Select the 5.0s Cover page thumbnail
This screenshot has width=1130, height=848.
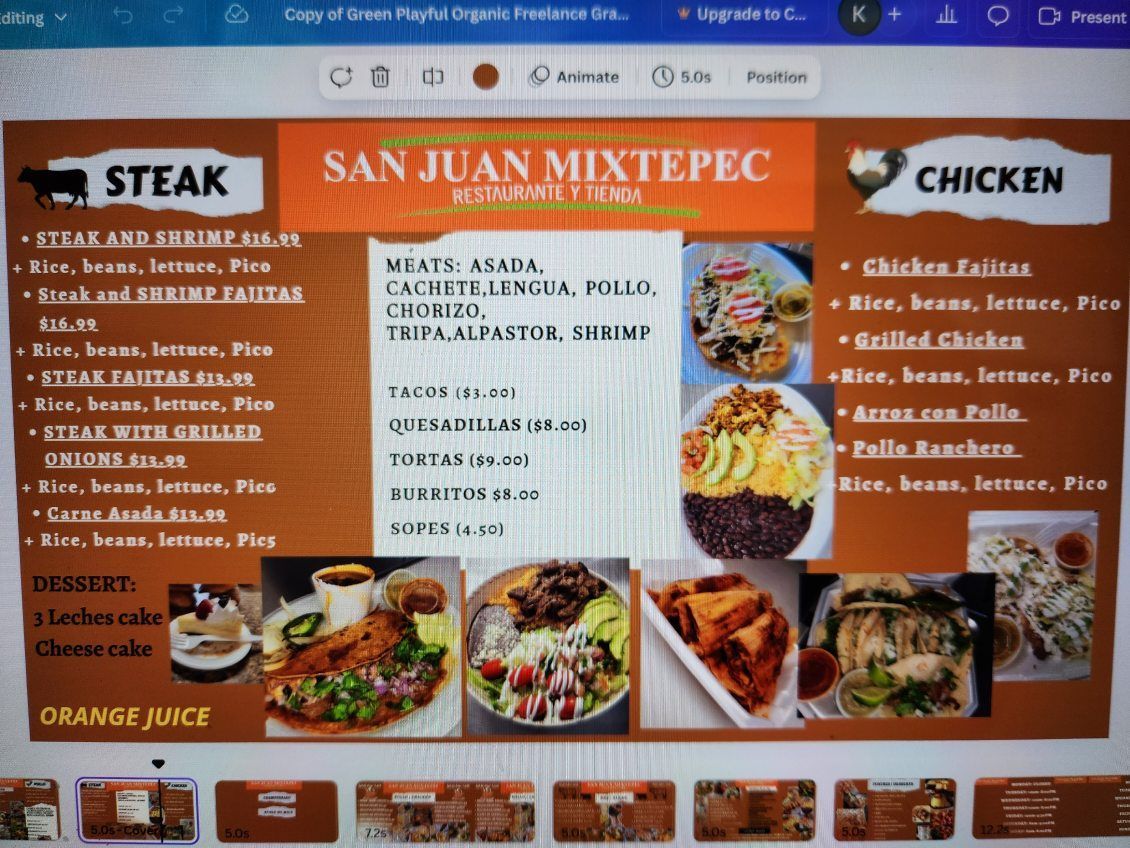pyautogui.click(x=137, y=810)
